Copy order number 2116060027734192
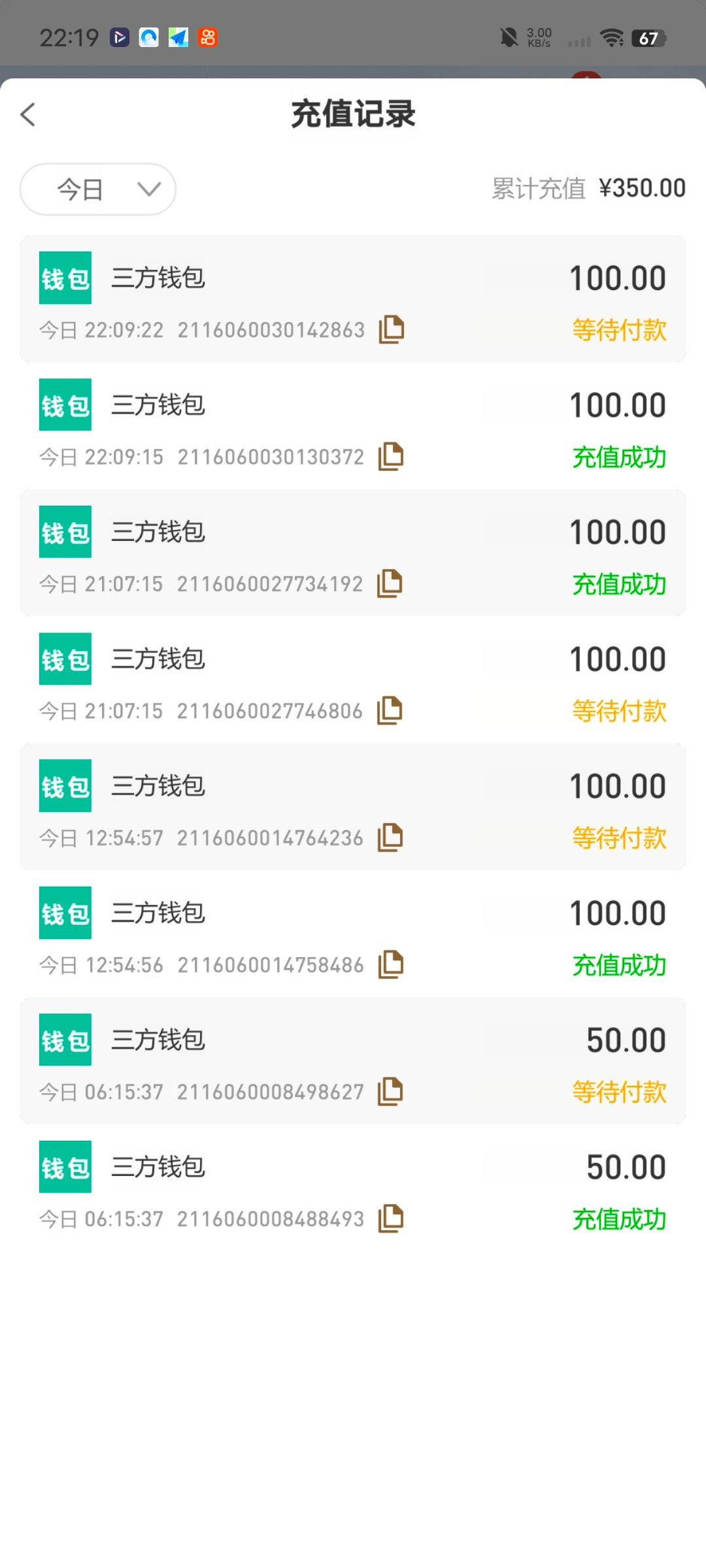Screen dimensions: 706x1568 click(x=390, y=583)
